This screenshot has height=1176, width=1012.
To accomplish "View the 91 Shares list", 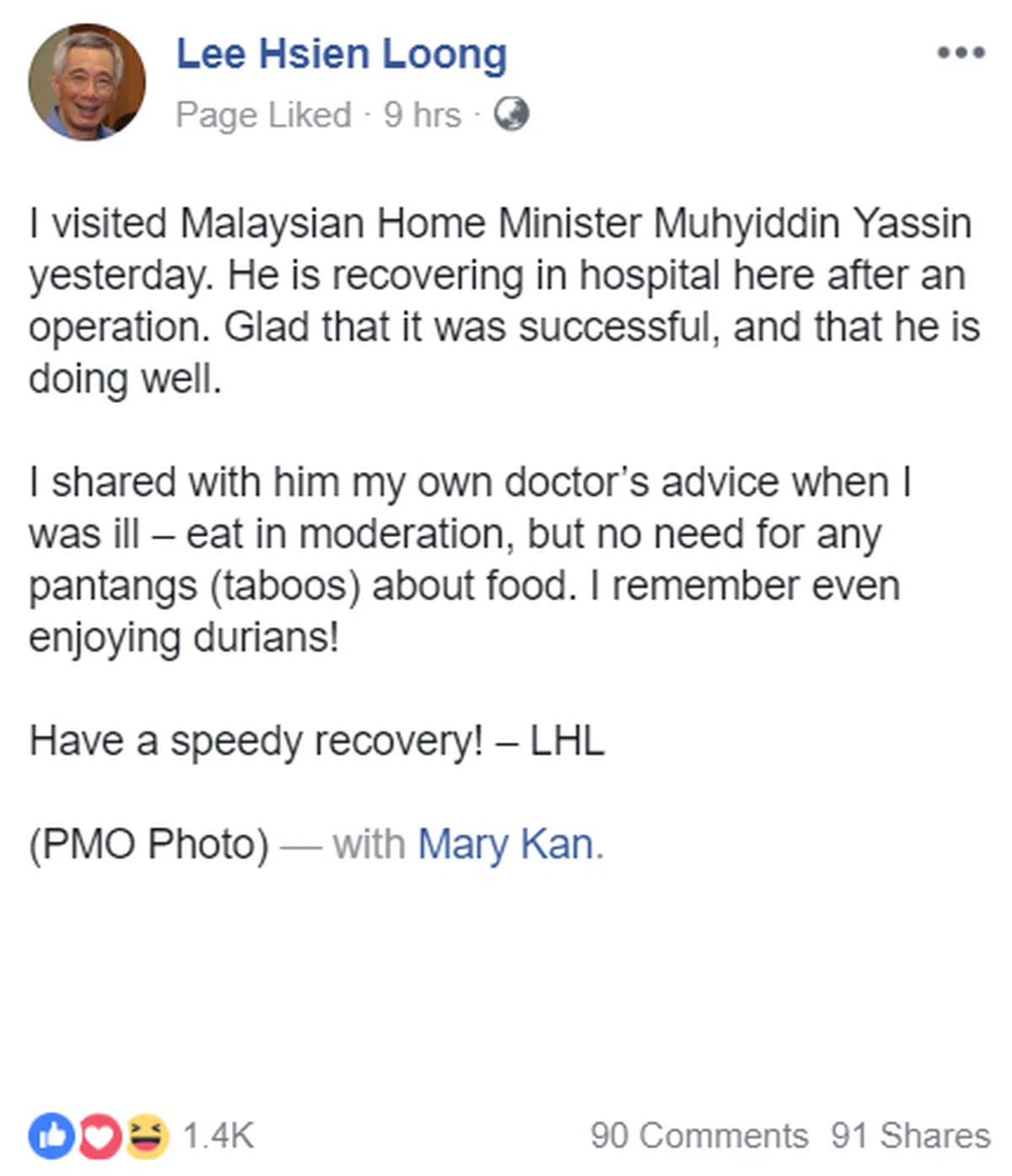I will [910, 1136].
